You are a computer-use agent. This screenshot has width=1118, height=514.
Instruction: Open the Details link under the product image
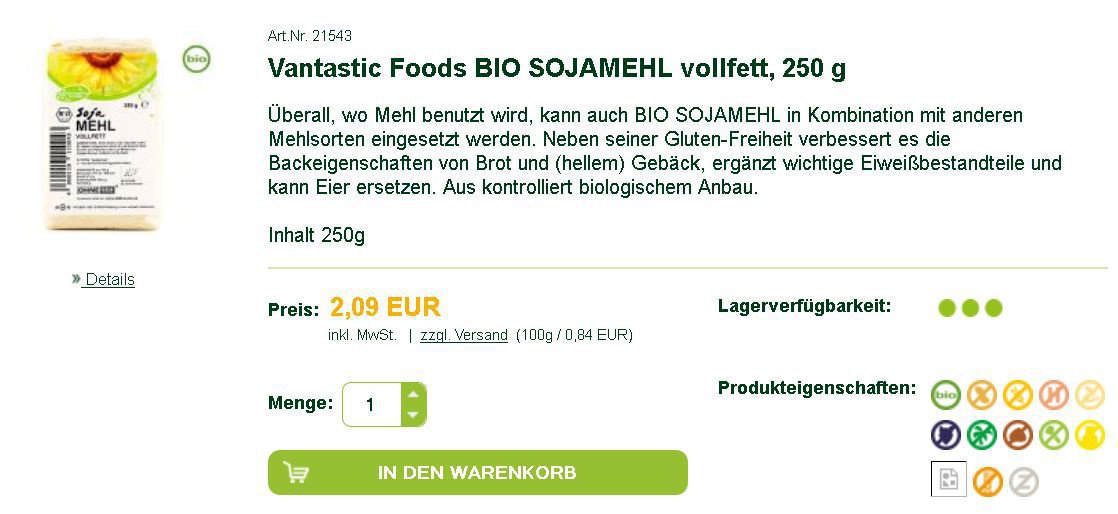[109, 279]
